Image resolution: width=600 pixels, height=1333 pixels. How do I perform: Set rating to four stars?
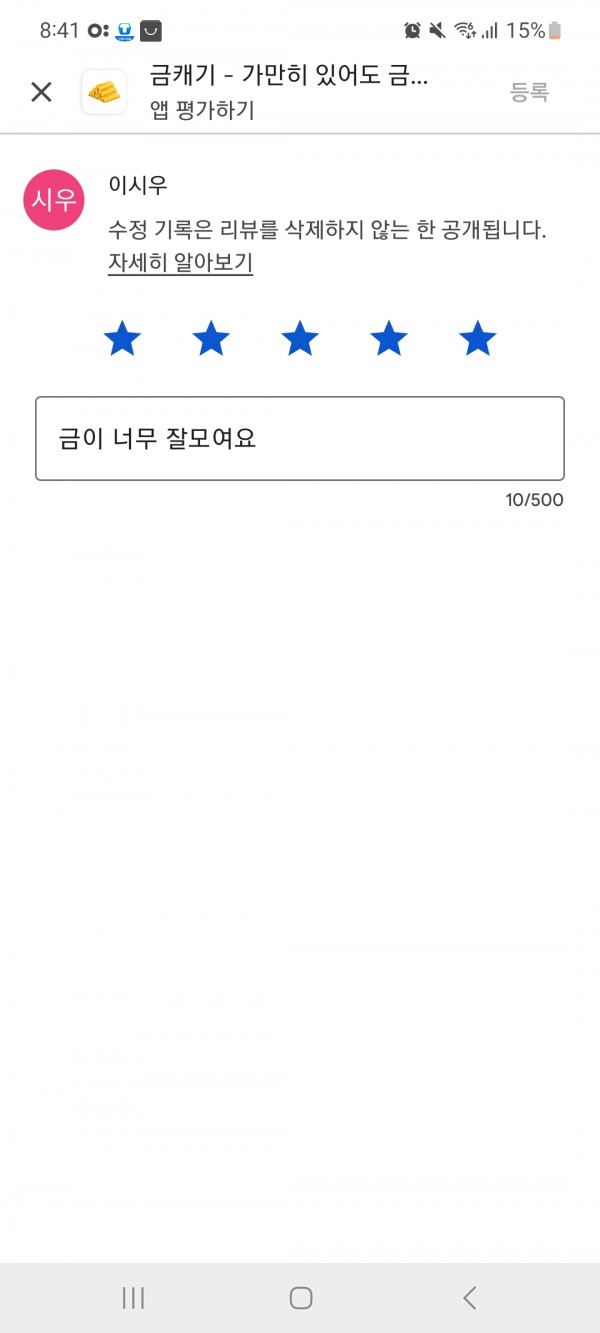[389, 340]
